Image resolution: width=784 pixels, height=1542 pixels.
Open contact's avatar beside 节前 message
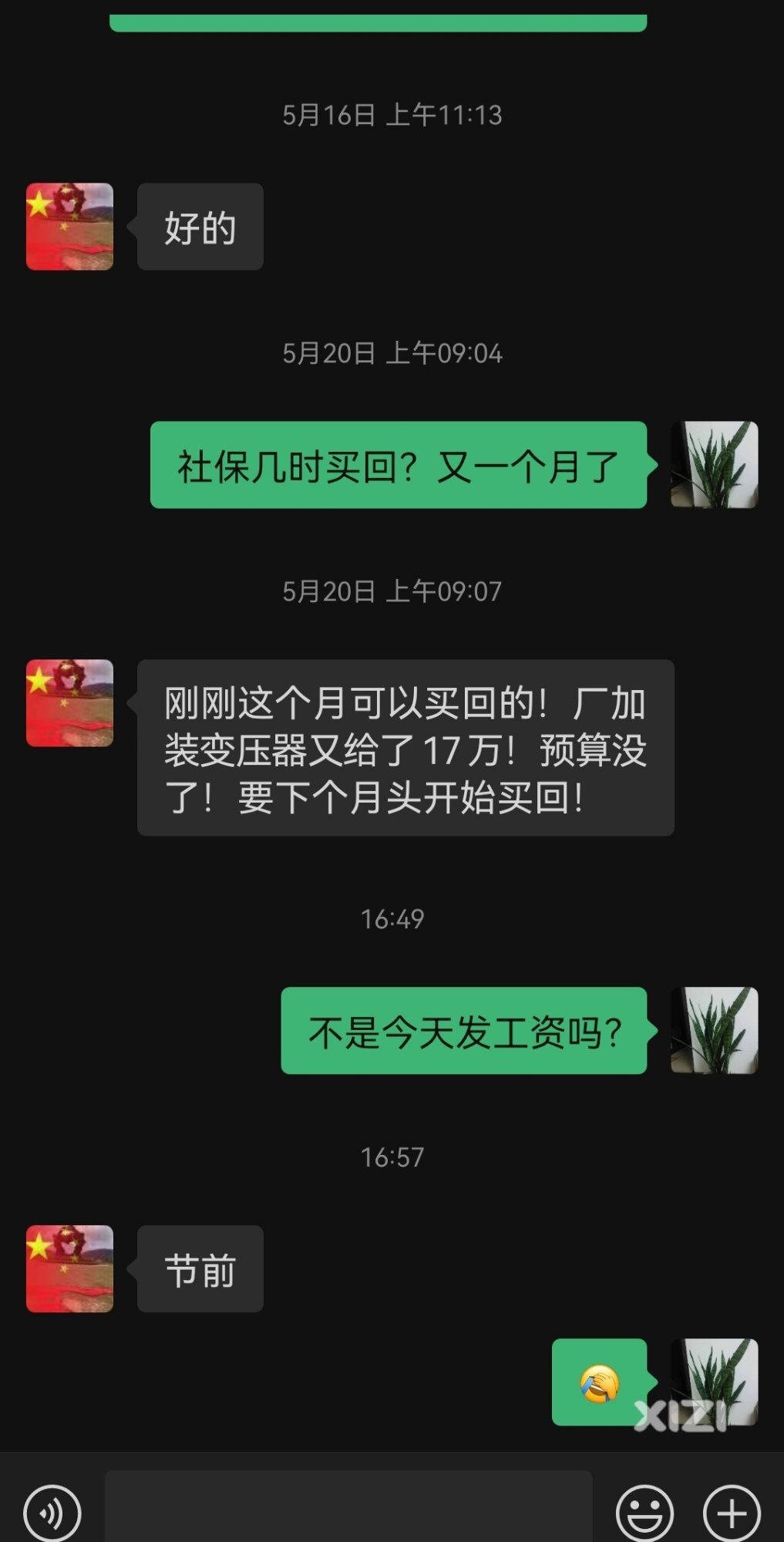click(x=69, y=1268)
